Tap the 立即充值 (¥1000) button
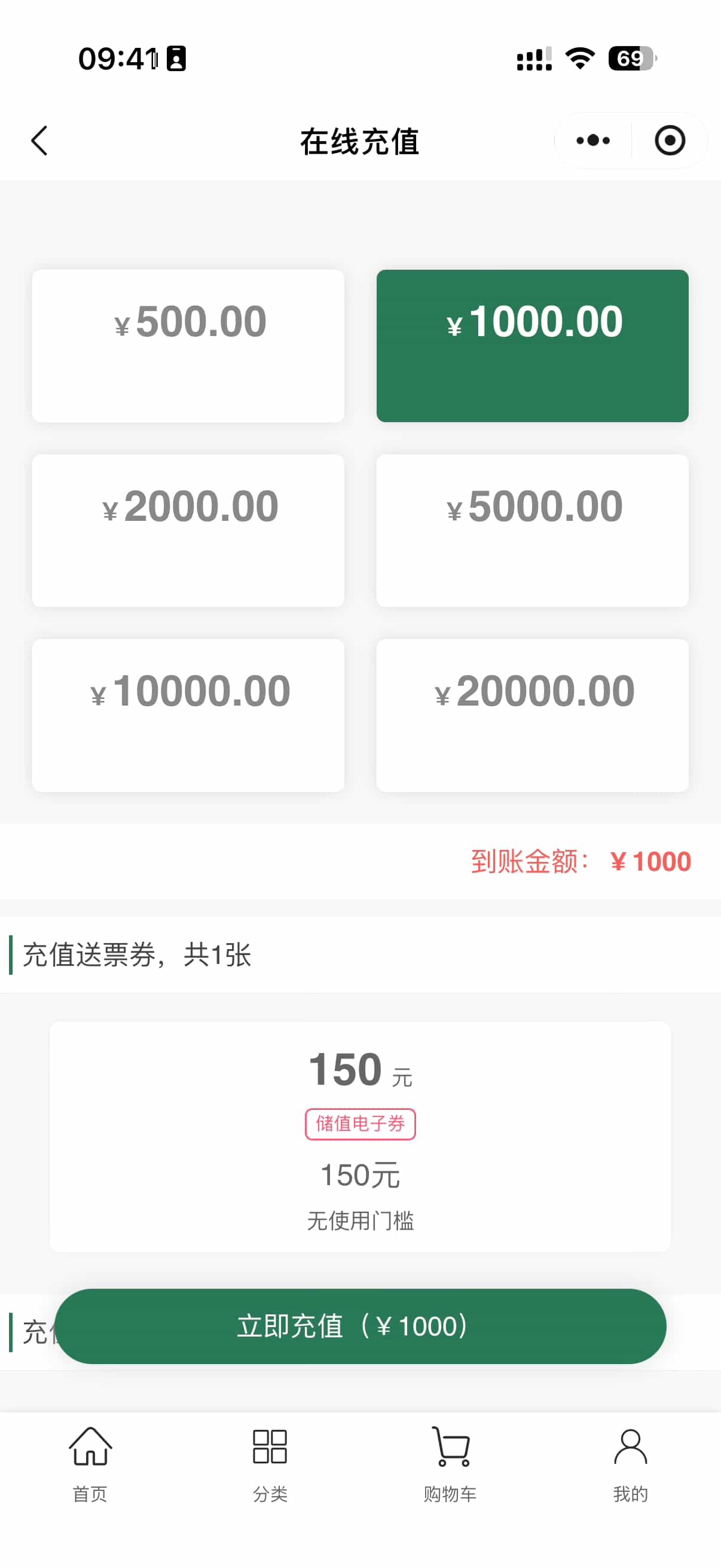 [x=360, y=1326]
